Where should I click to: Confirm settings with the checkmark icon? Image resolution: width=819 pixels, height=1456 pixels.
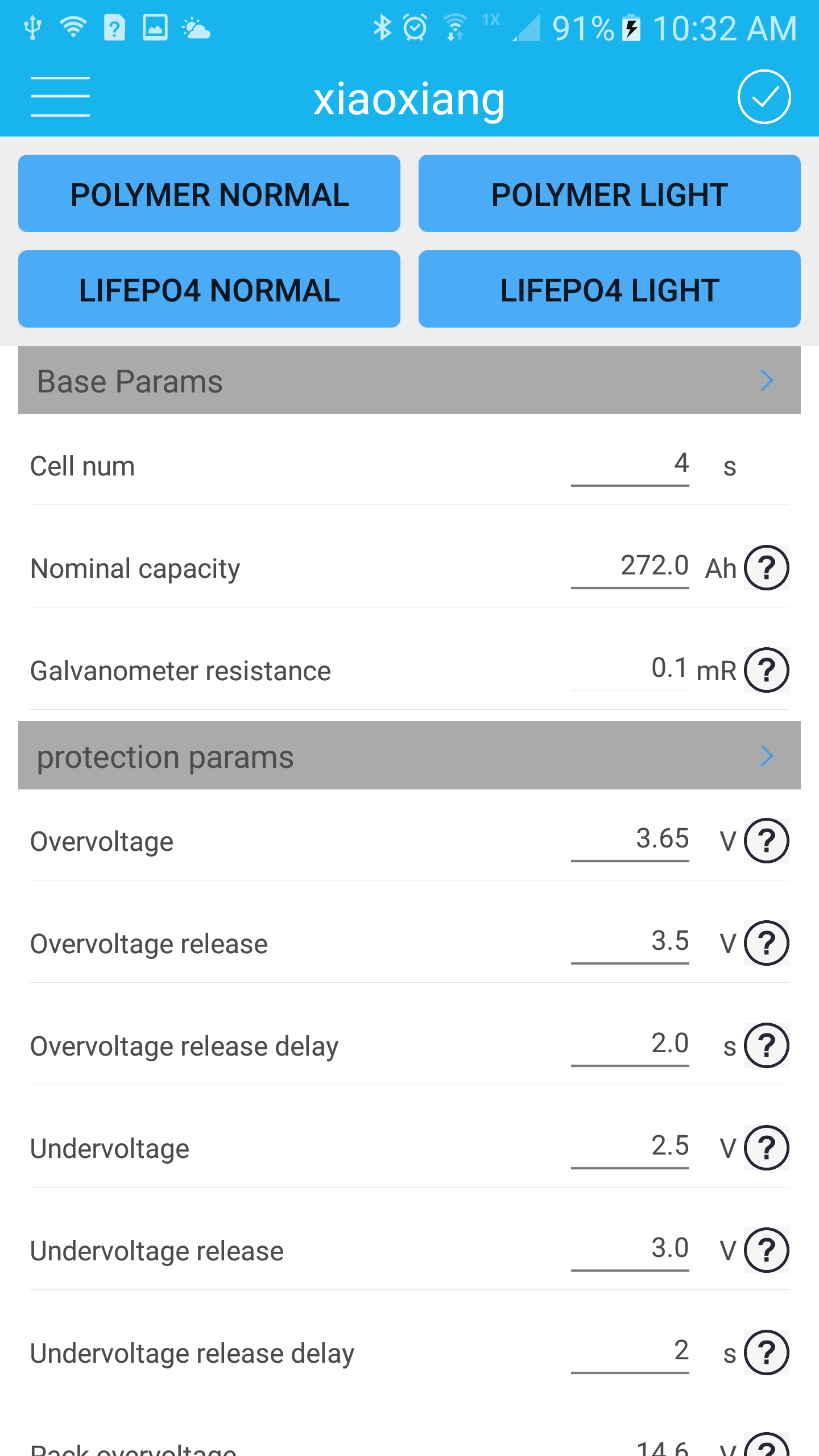tap(764, 97)
